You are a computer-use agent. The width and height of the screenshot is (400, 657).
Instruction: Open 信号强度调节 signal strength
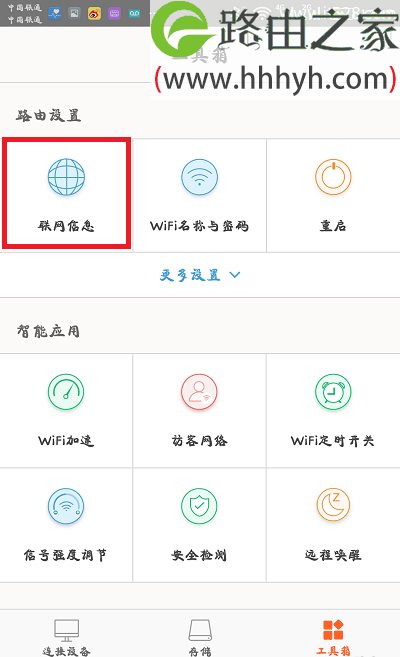click(x=66, y=525)
